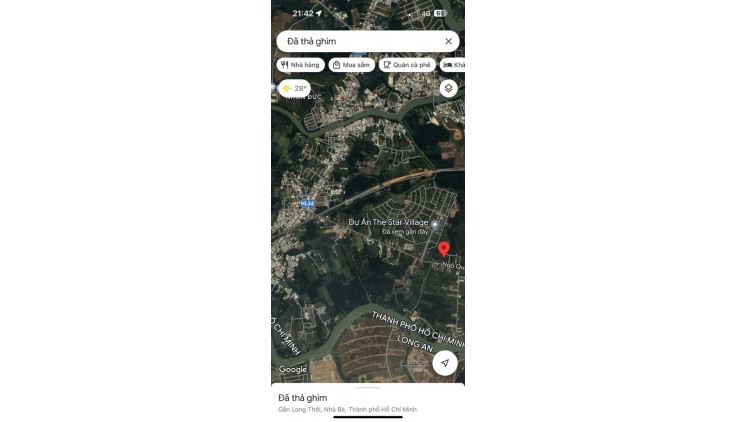Screen dimensions: 738x422
Task: Select the 'Mua sắm' chip
Action: point(352,65)
